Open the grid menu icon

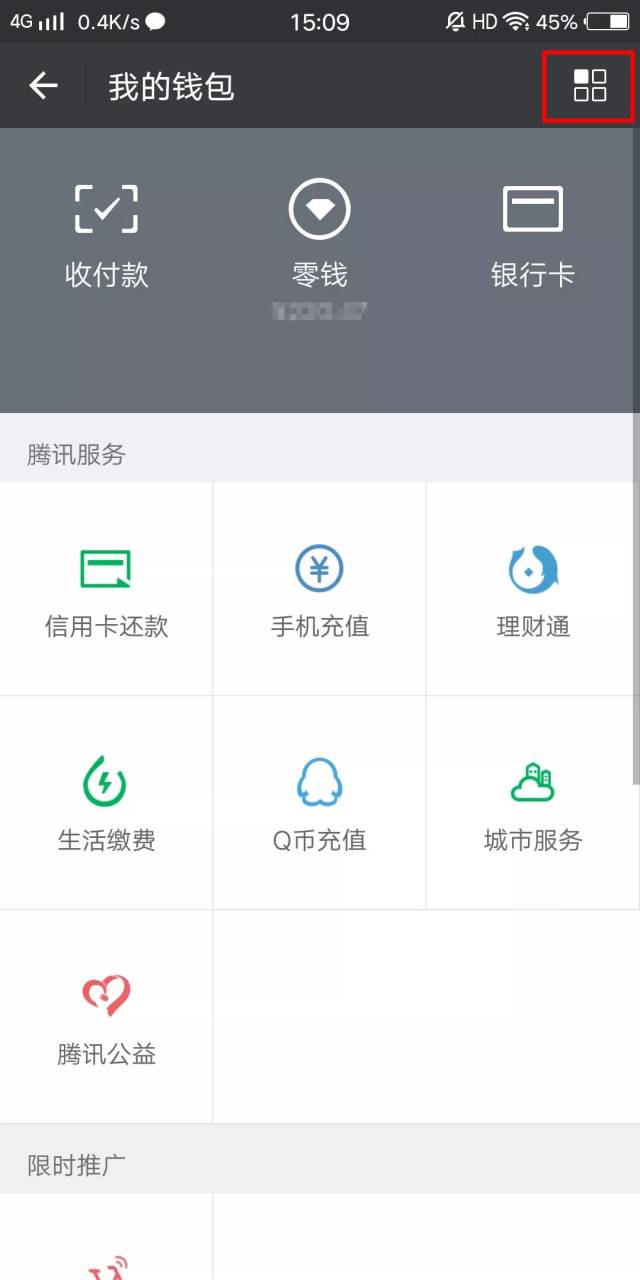(x=589, y=86)
